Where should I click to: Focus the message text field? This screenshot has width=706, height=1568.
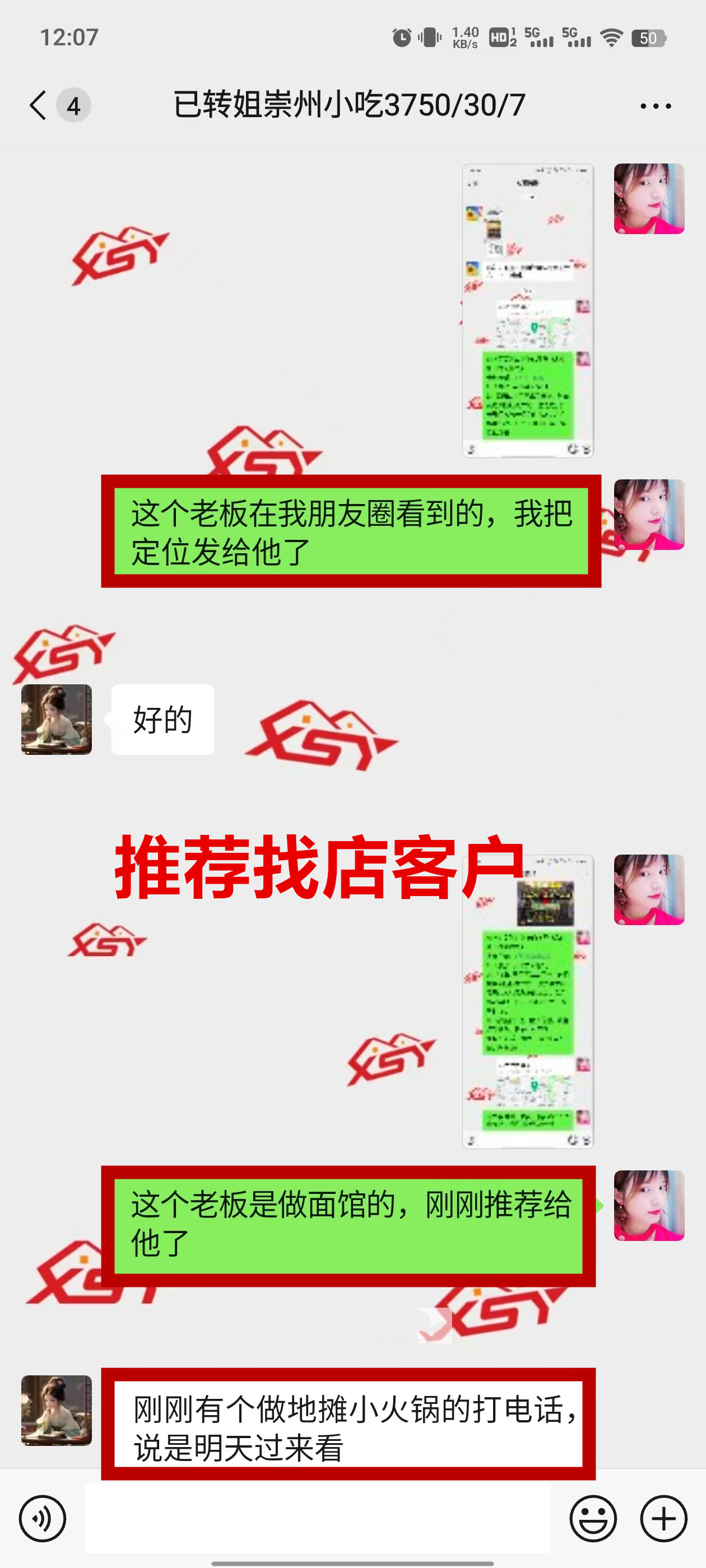click(317, 1518)
